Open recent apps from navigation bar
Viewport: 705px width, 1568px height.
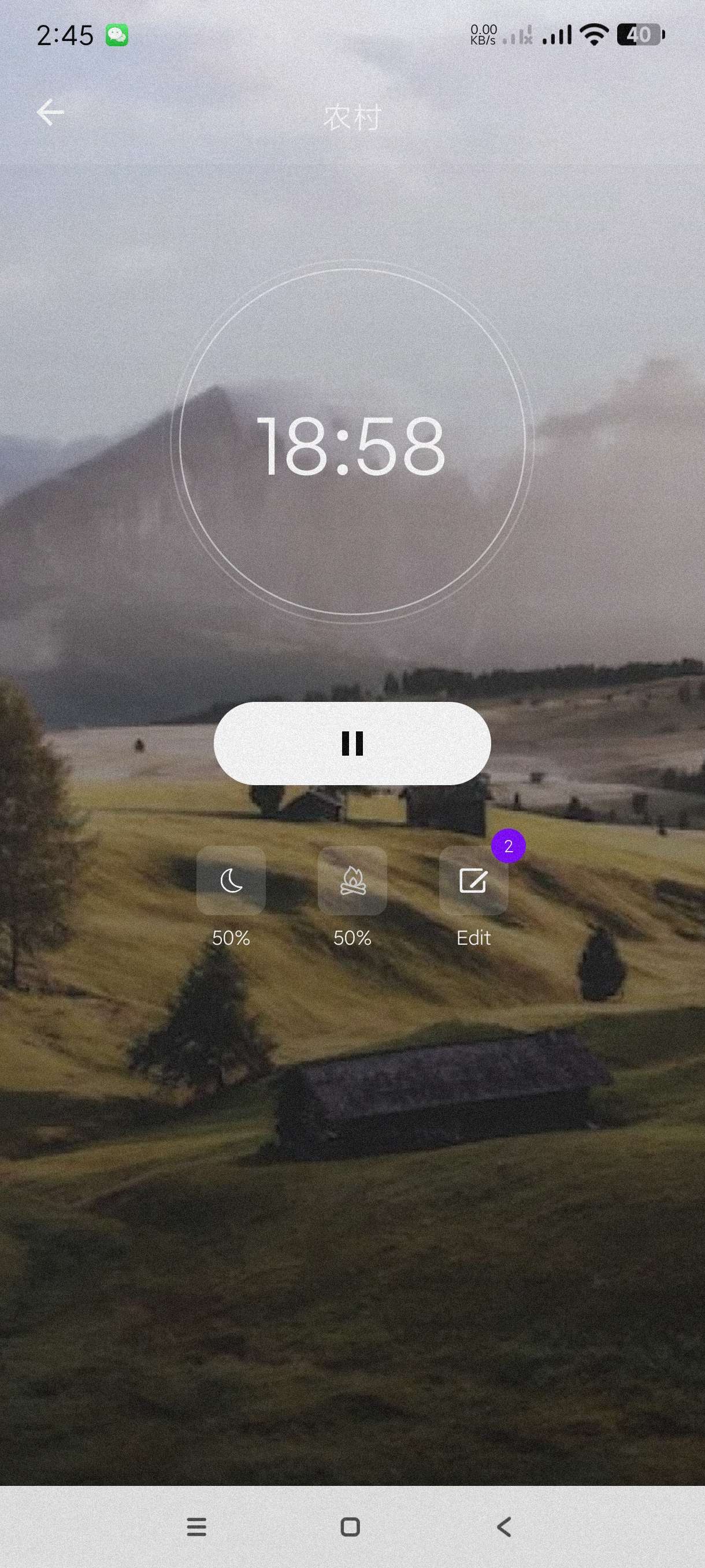196,1526
